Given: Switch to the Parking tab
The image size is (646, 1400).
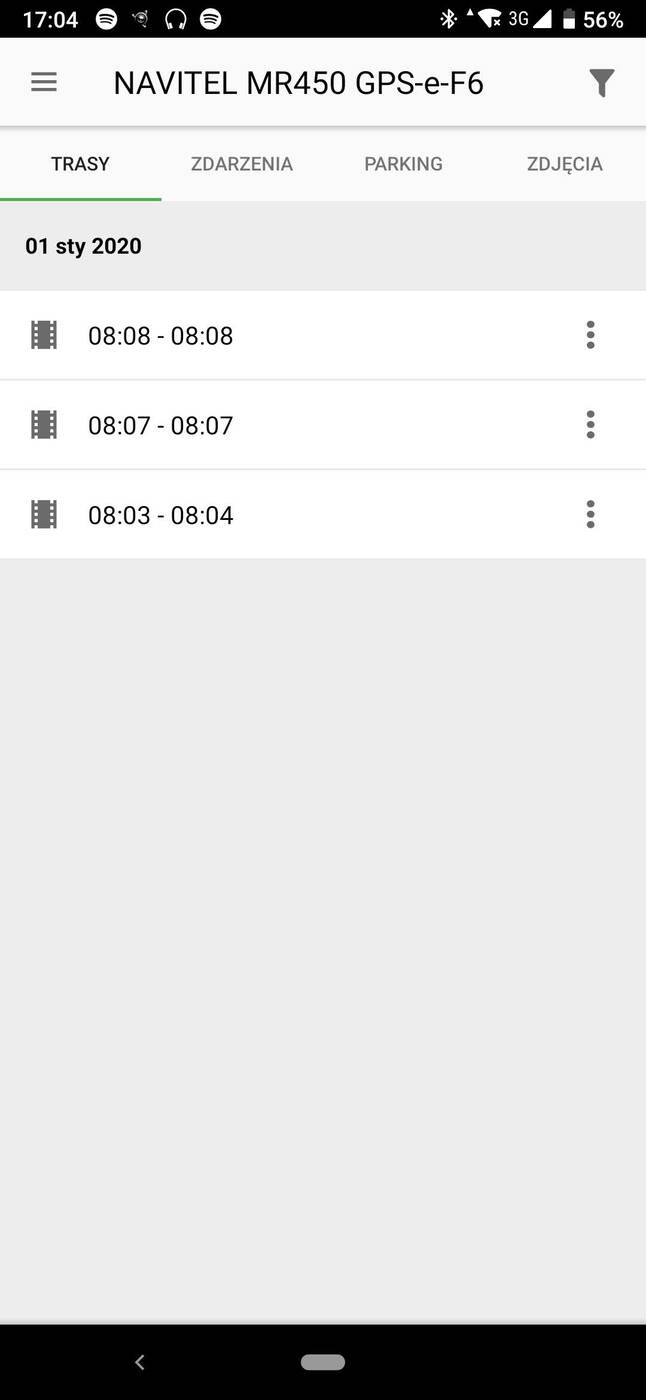Looking at the screenshot, I should [x=403, y=164].
